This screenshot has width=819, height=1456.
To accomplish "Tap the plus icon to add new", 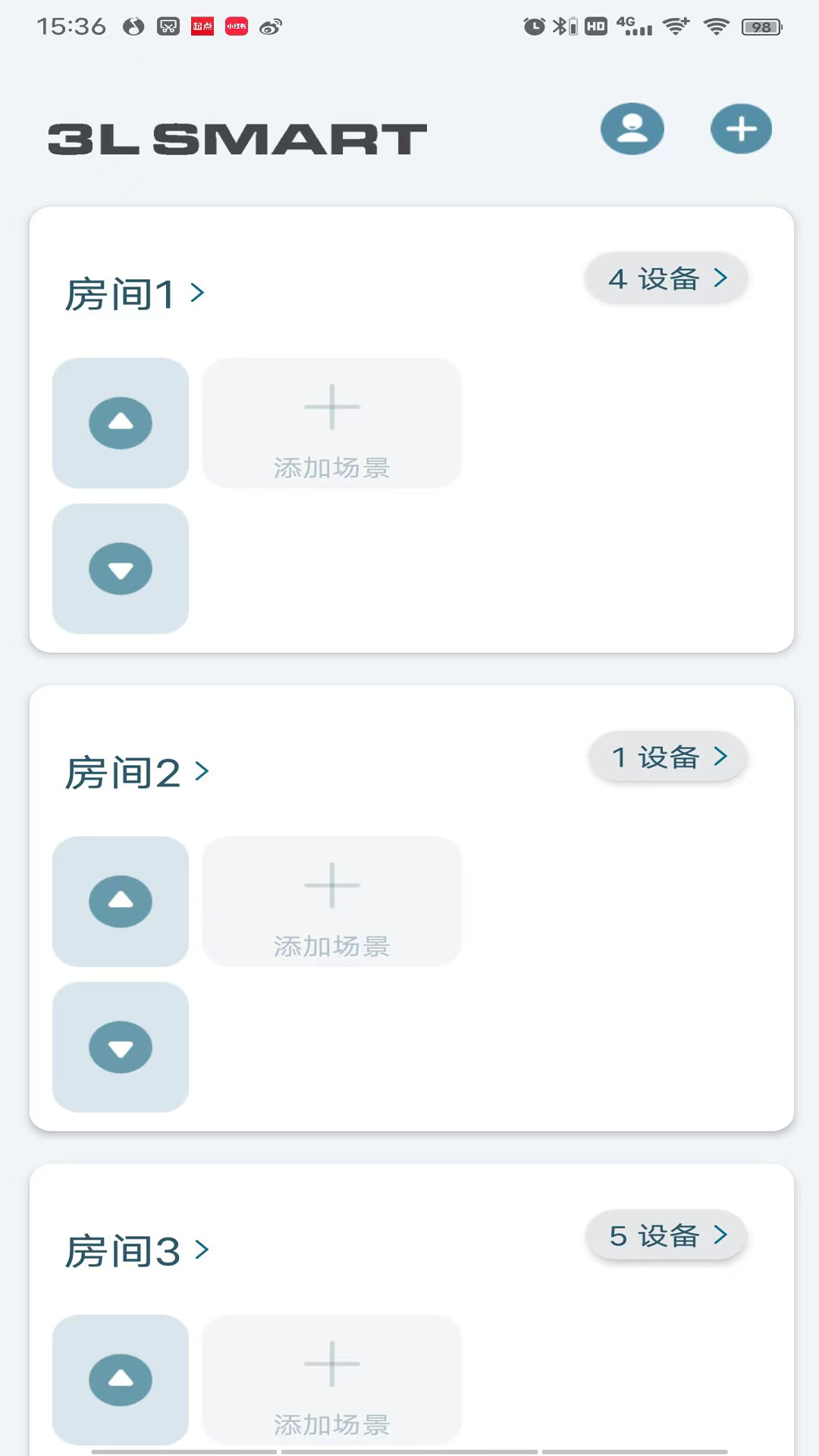I will tap(741, 129).
